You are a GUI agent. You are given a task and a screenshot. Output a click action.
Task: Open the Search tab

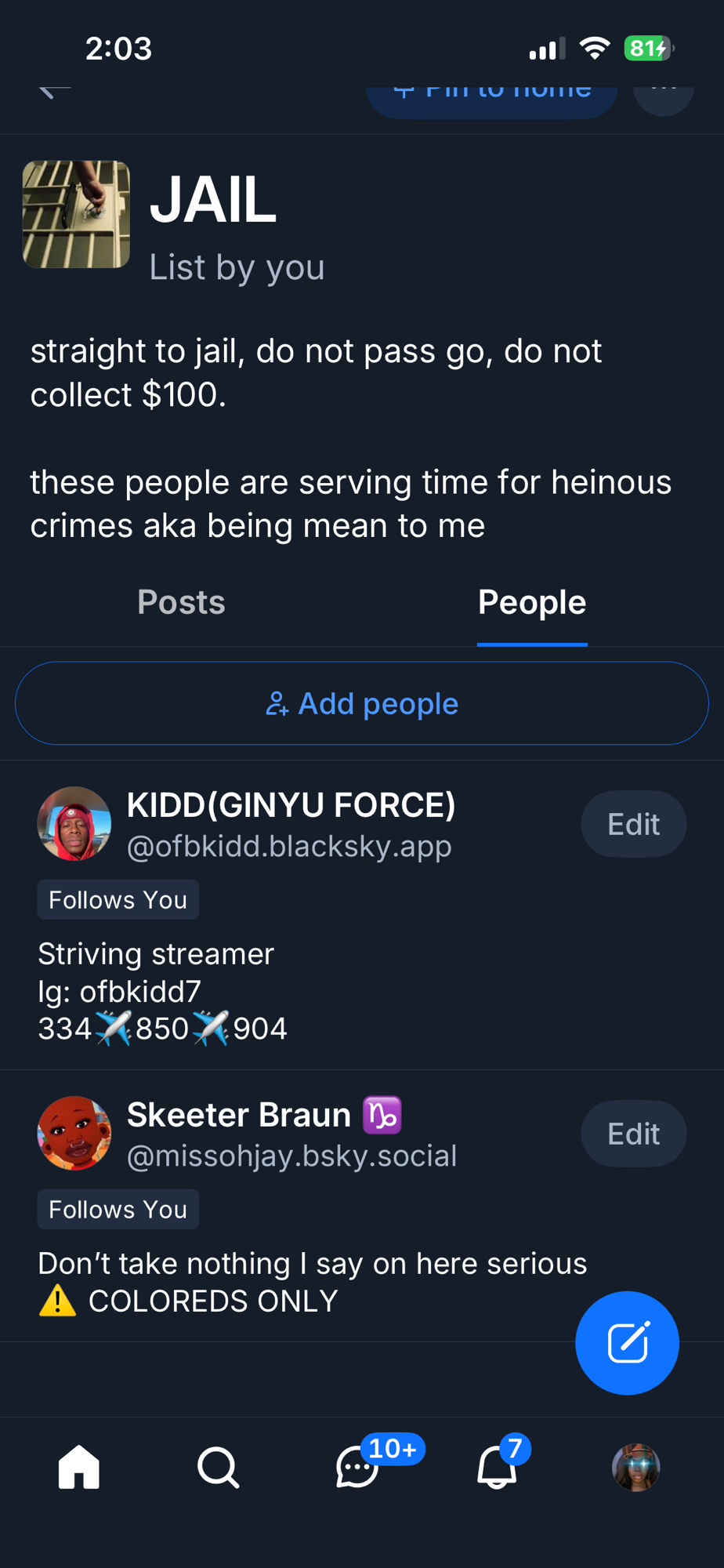pos(218,1467)
